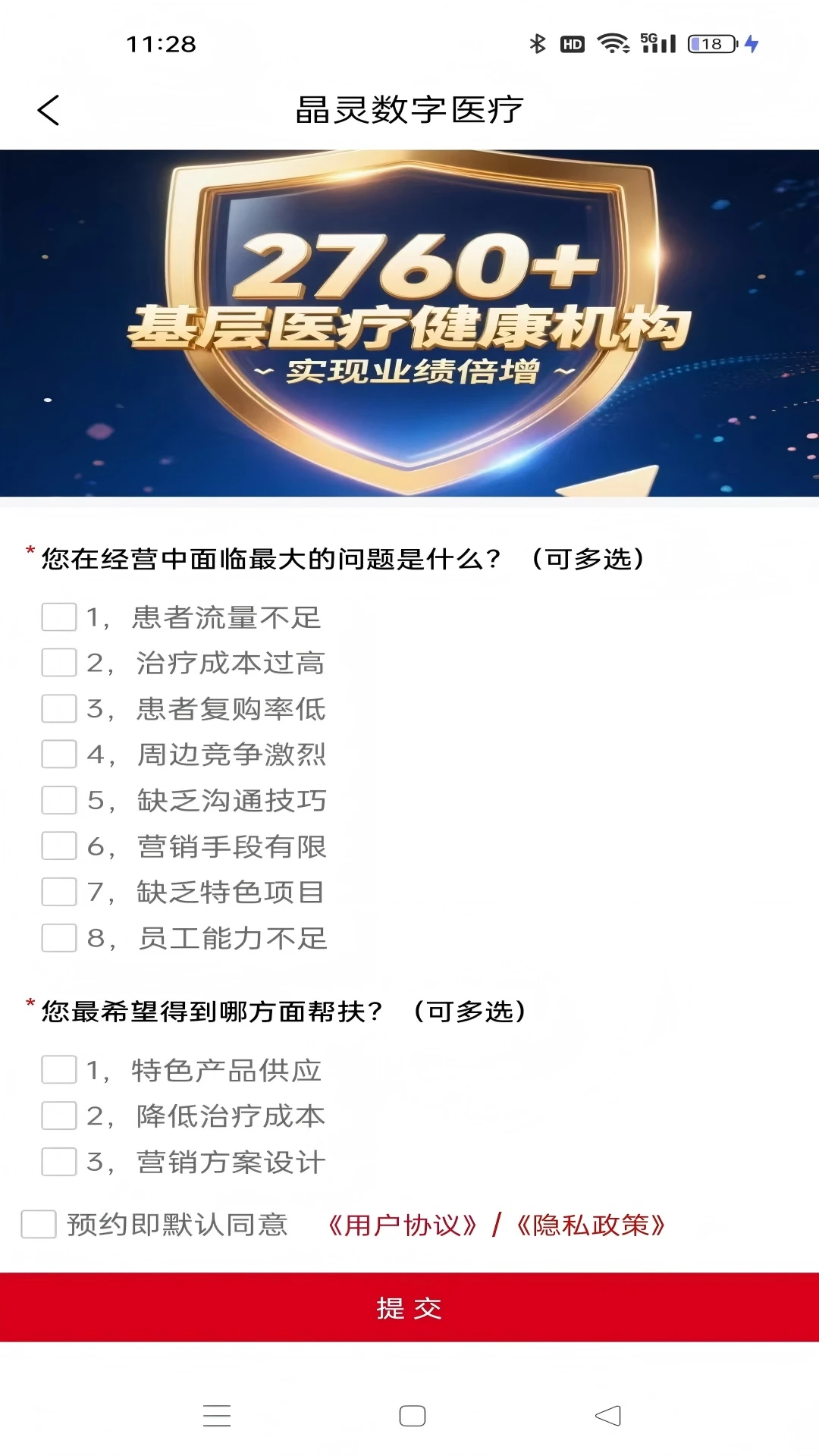The height and width of the screenshot is (1456, 819).
Task: Open the 《用户协议》 link
Action: pos(402,1225)
